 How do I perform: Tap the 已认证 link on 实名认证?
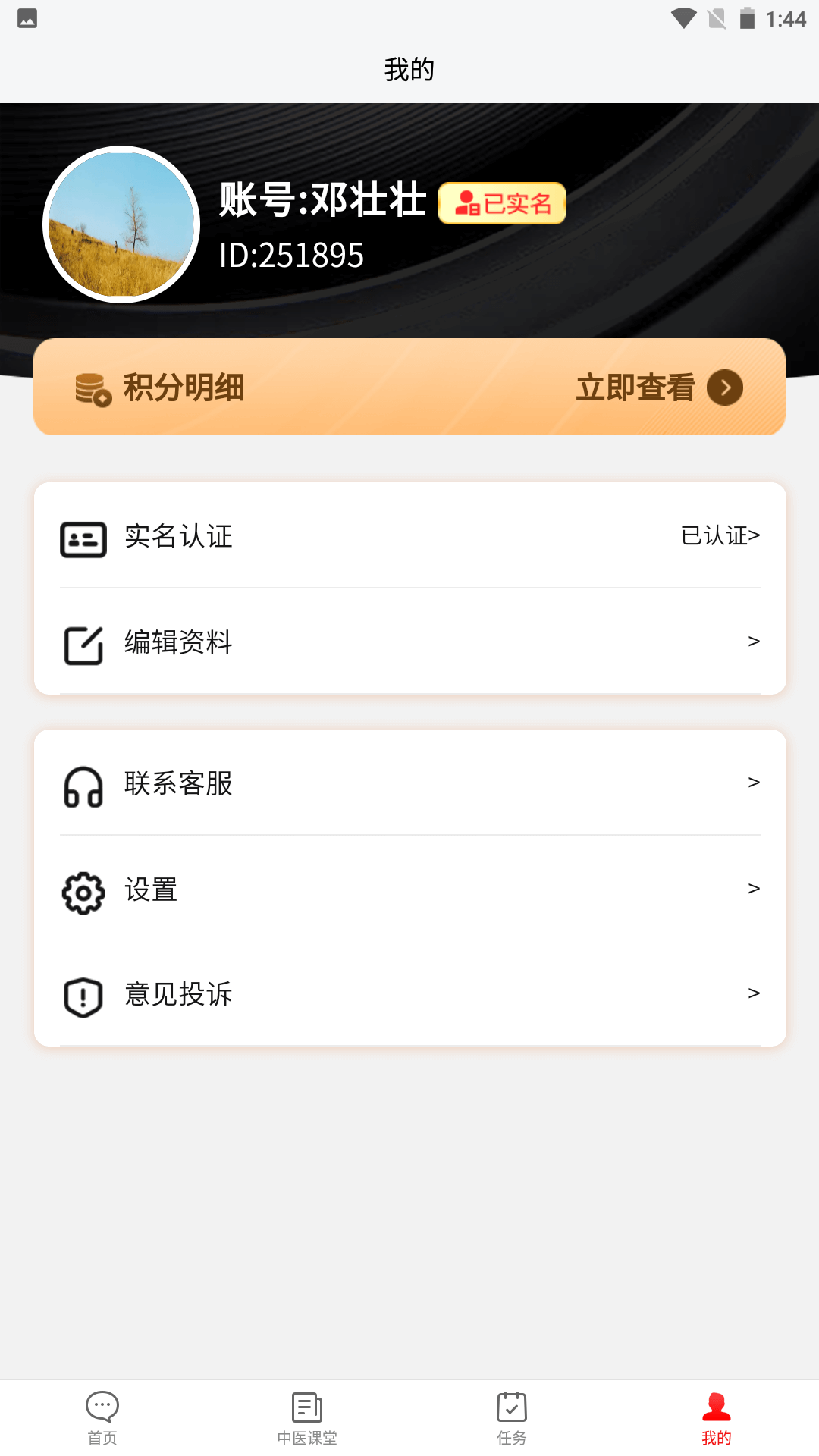pyautogui.click(x=719, y=535)
